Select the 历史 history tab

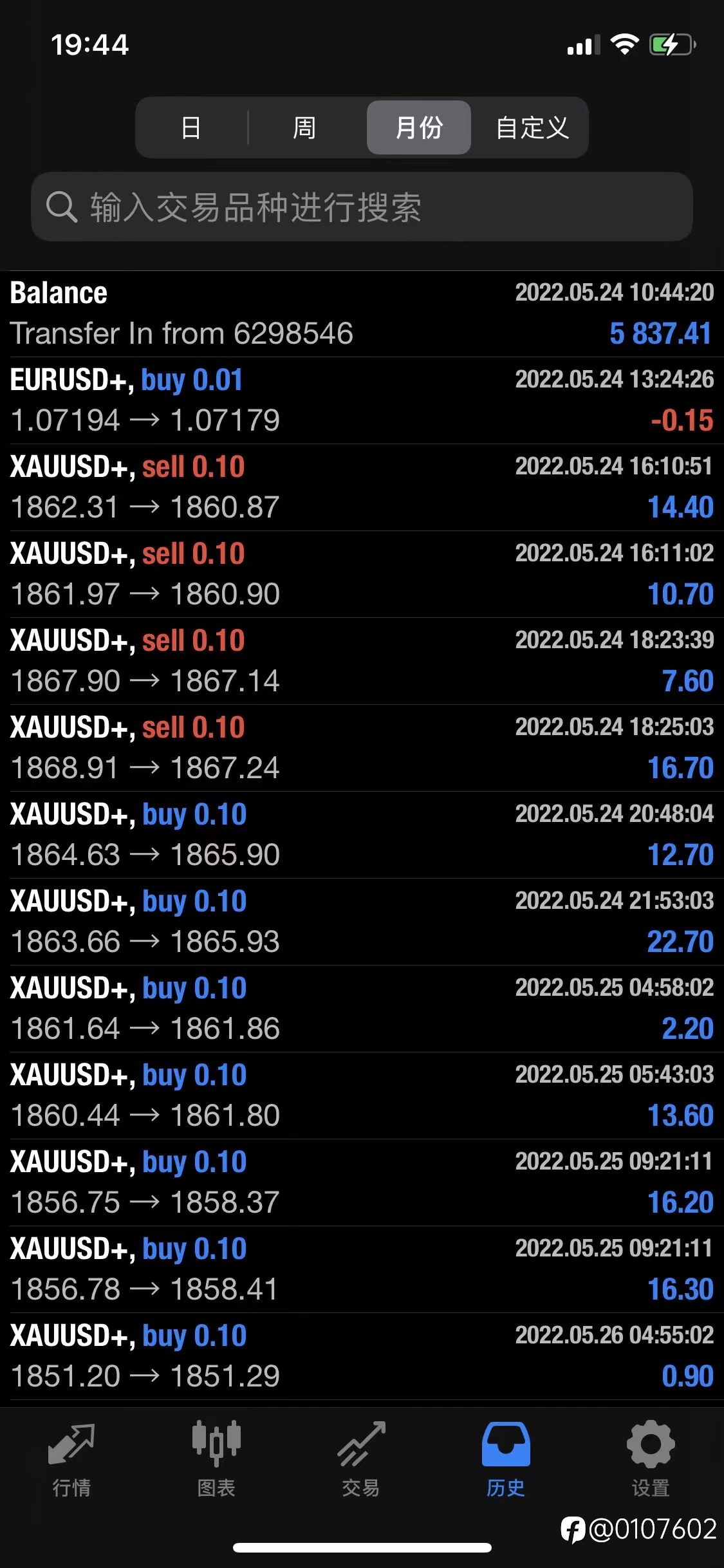506,1459
